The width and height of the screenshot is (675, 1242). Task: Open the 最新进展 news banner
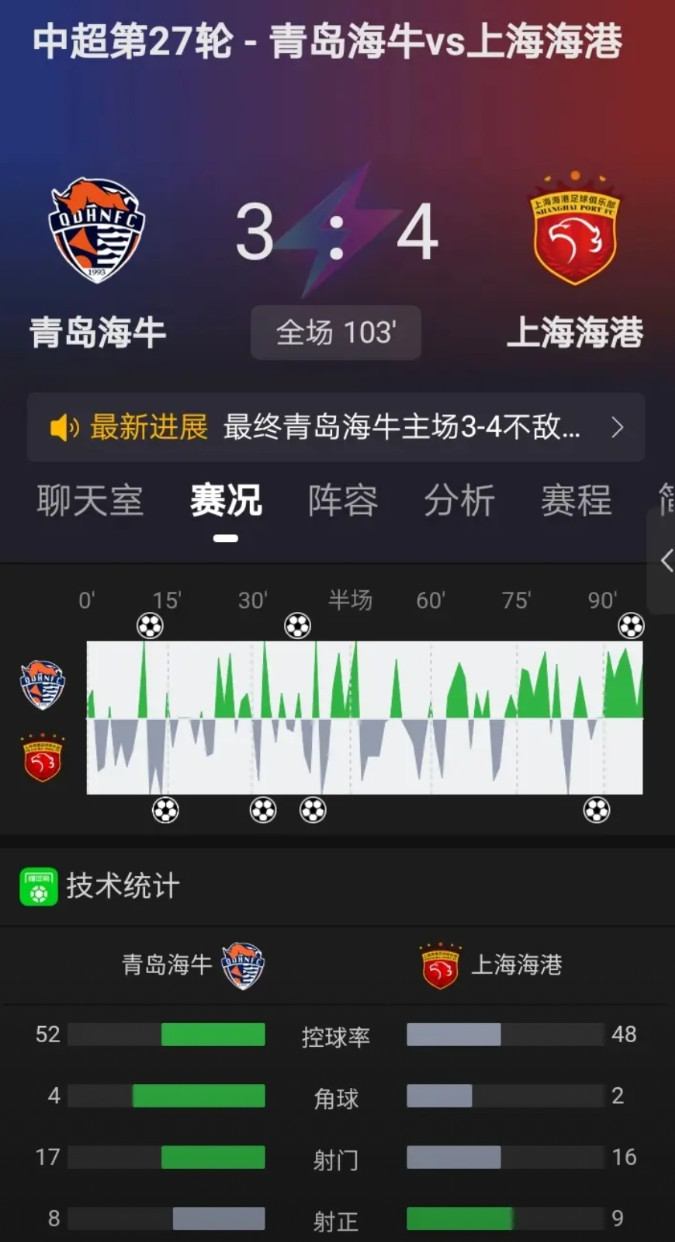336,428
